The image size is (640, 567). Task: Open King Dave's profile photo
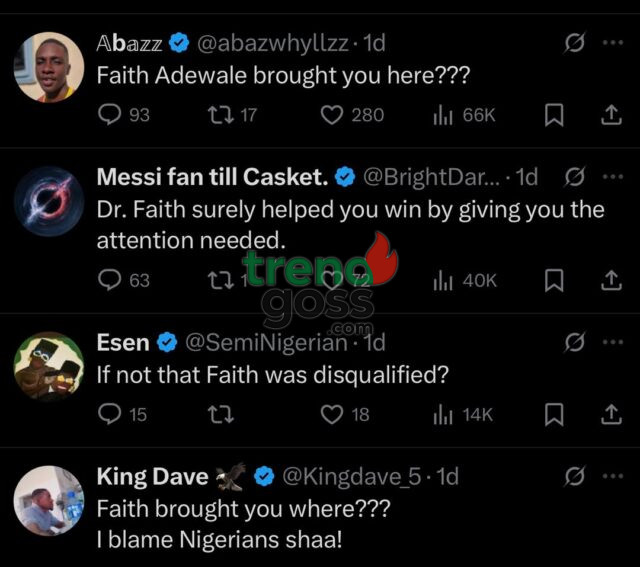(49, 499)
